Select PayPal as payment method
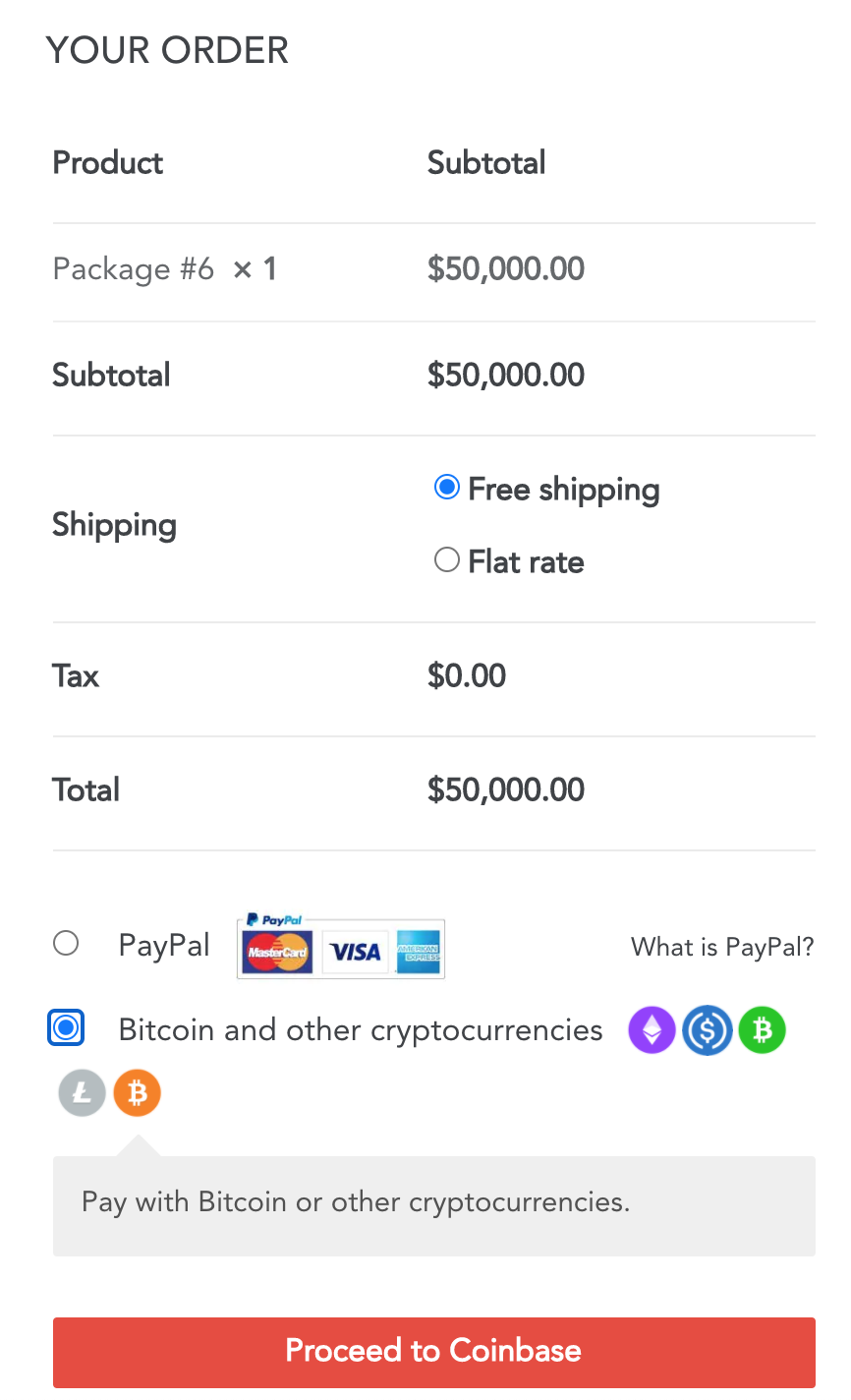Viewport: 851px width, 1400px height. click(x=66, y=944)
